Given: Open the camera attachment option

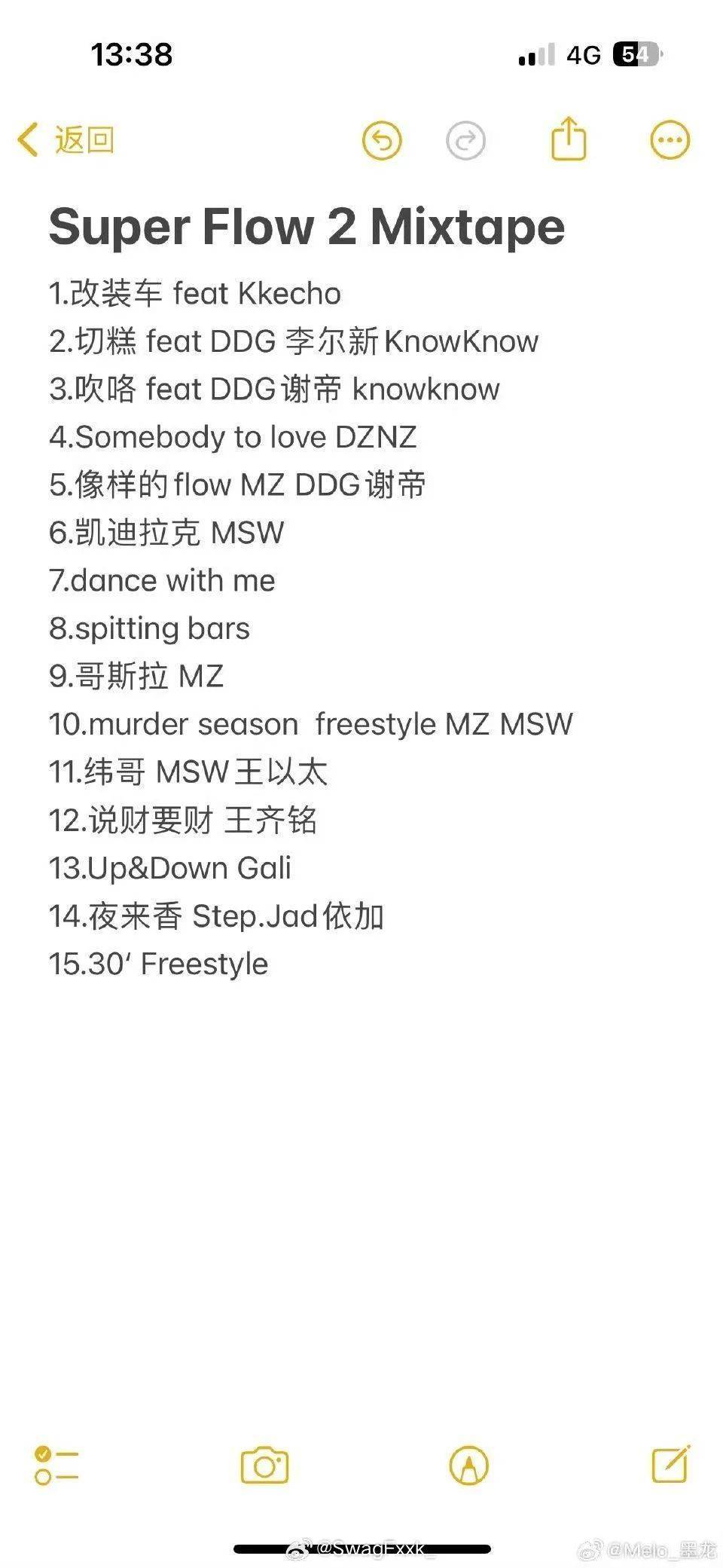Looking at the screenshot, I should [264, 1466].
